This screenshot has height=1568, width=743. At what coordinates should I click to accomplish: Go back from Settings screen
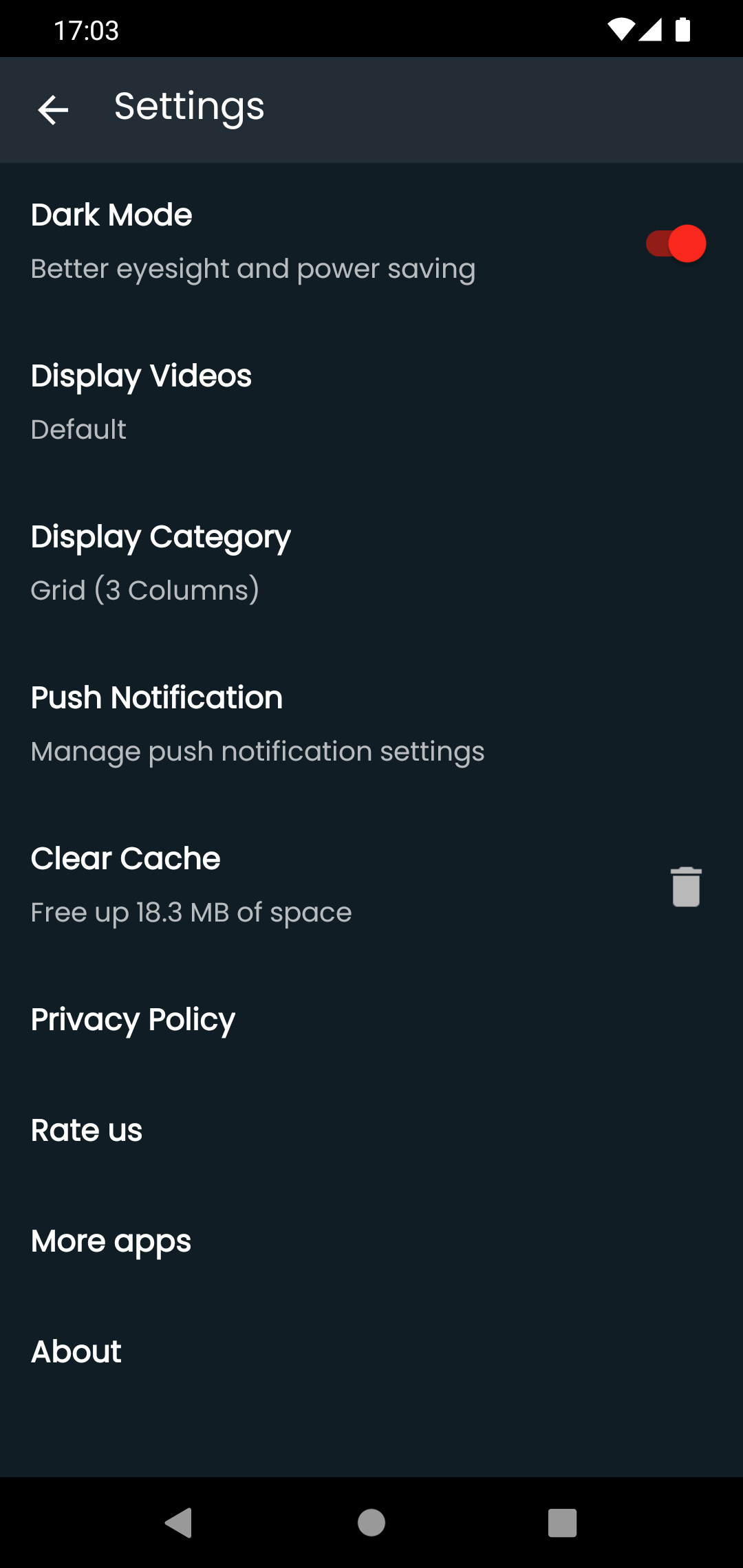pos(53,110)
